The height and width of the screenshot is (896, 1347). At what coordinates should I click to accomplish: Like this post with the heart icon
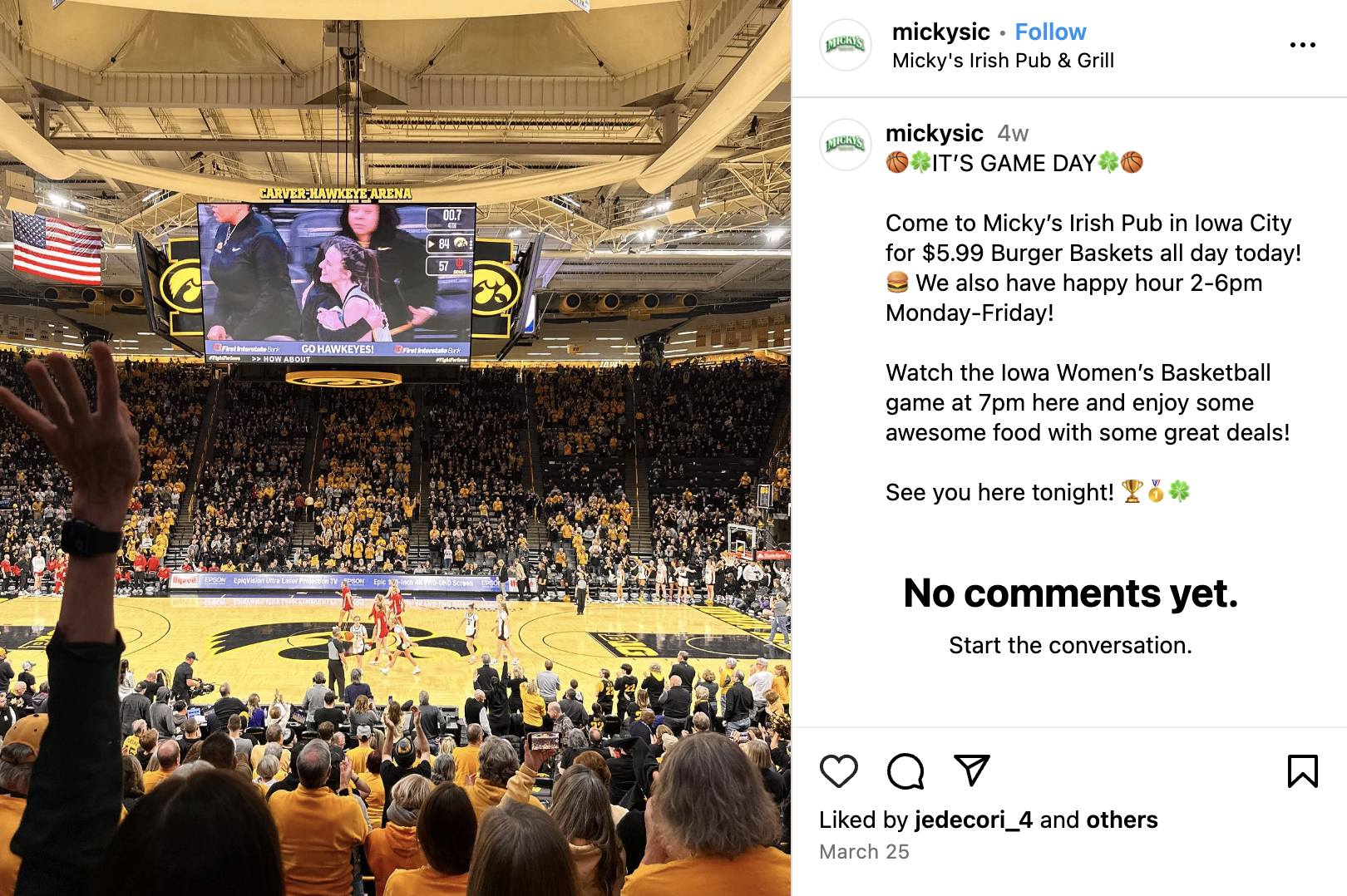tap(838, 771)
